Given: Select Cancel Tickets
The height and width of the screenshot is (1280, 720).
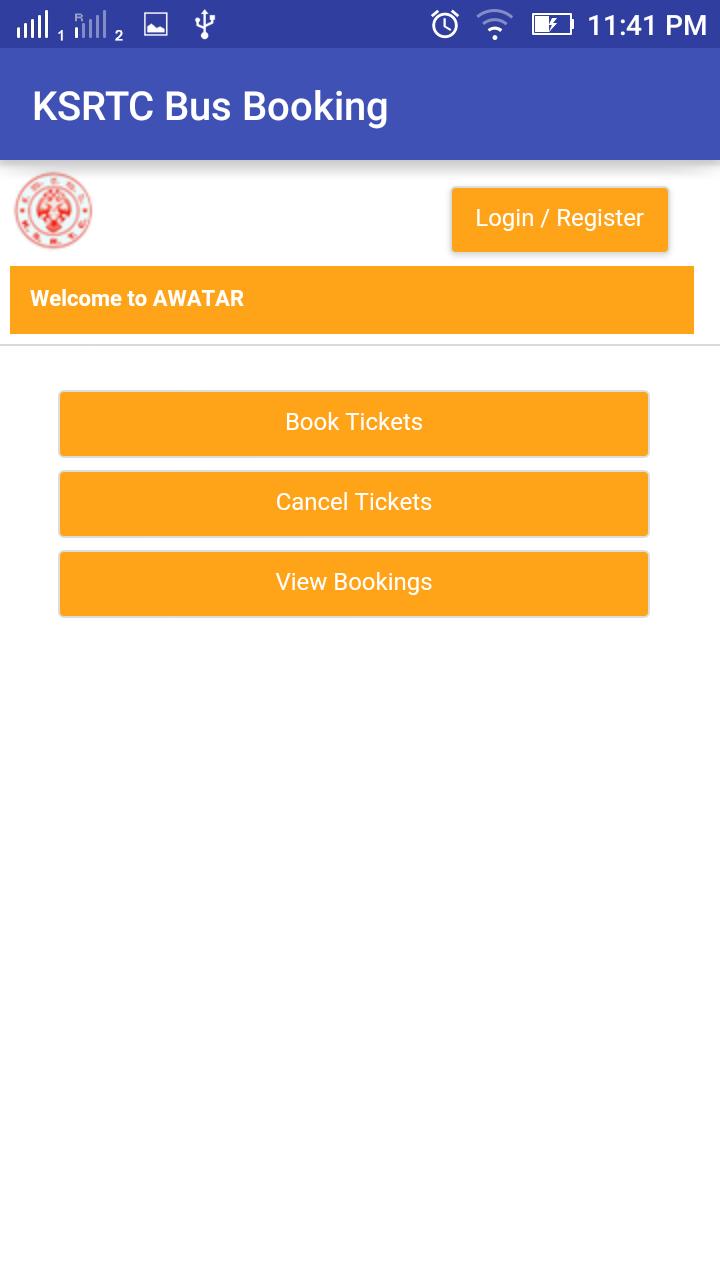Looking at the screenshot, I should coord(354,503).
